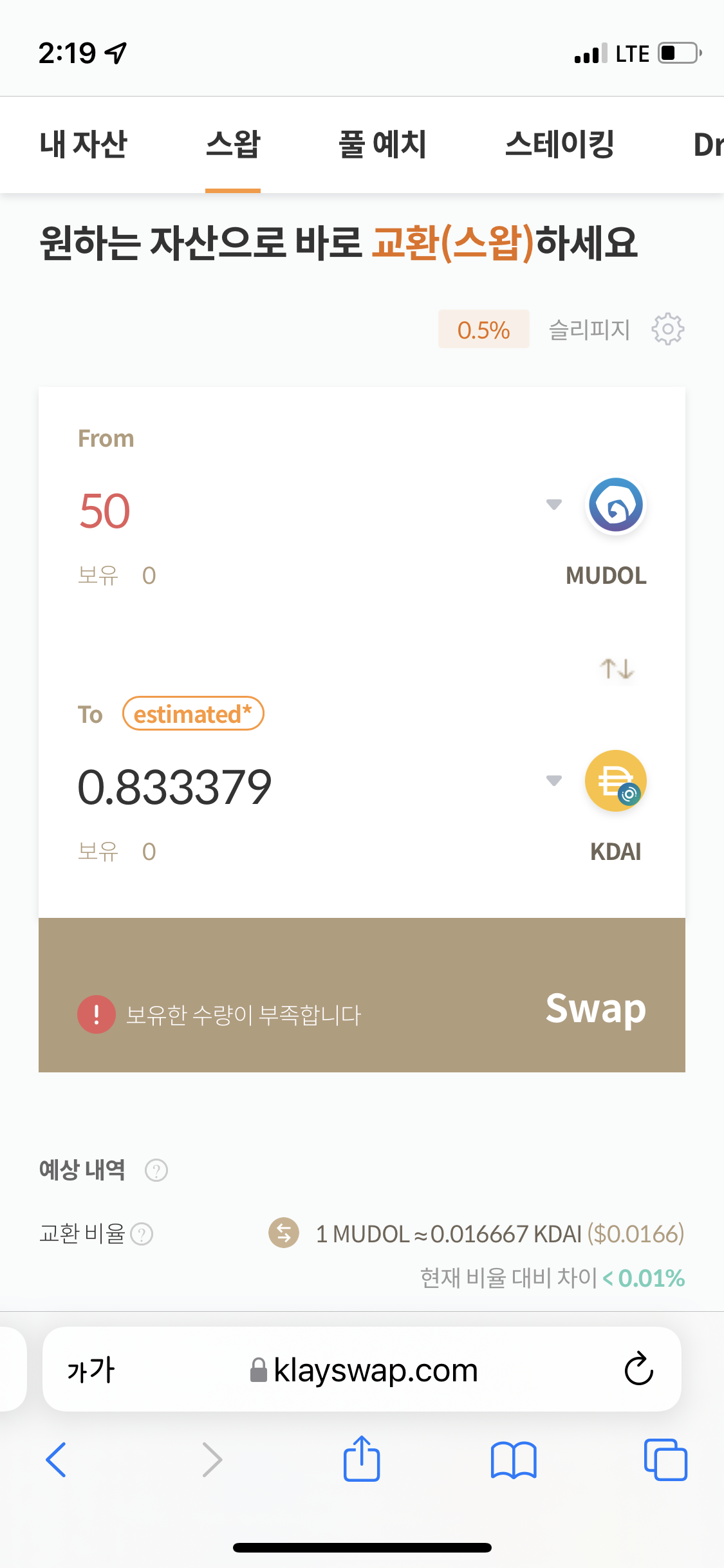Screen dimensions: 724x1568
Task: Show help for 교환 비율
Action: point(142,1234)
